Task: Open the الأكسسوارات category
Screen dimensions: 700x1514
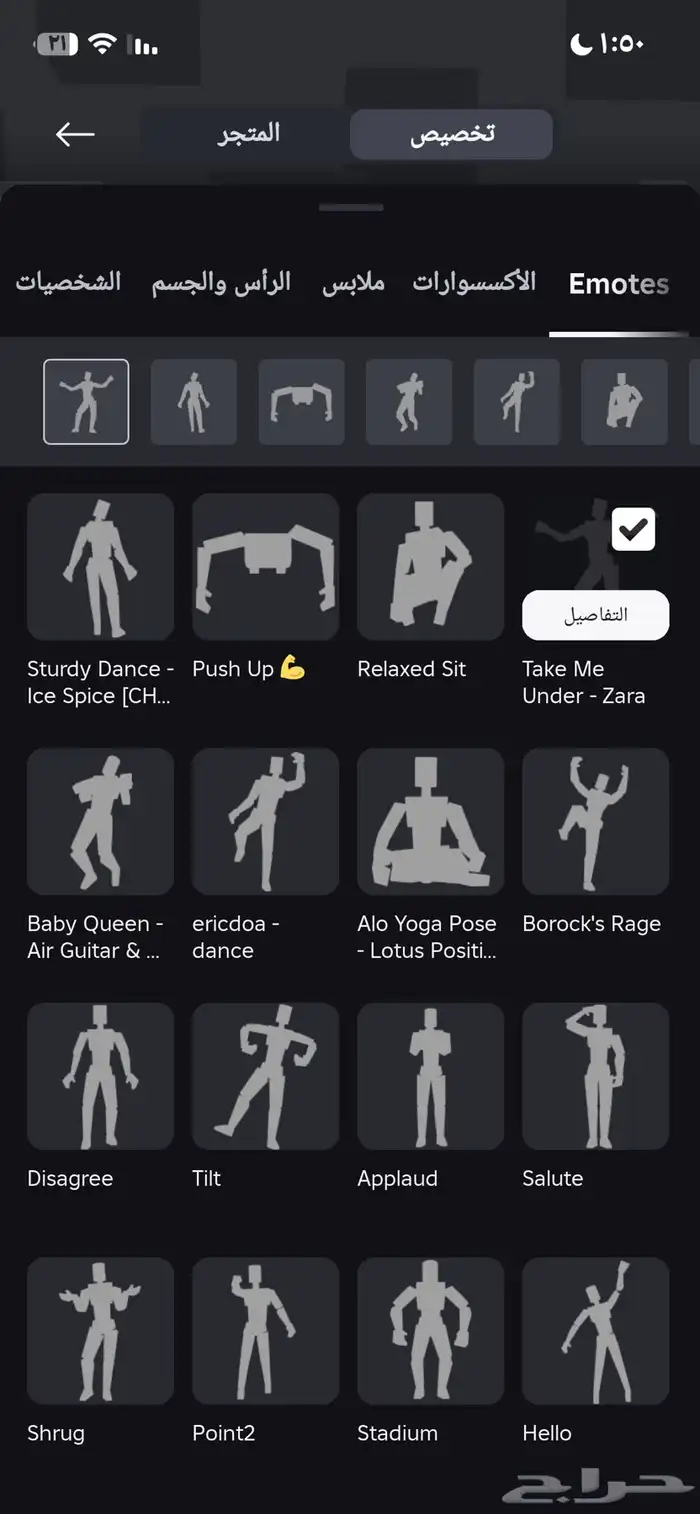Action: [474, 283]
